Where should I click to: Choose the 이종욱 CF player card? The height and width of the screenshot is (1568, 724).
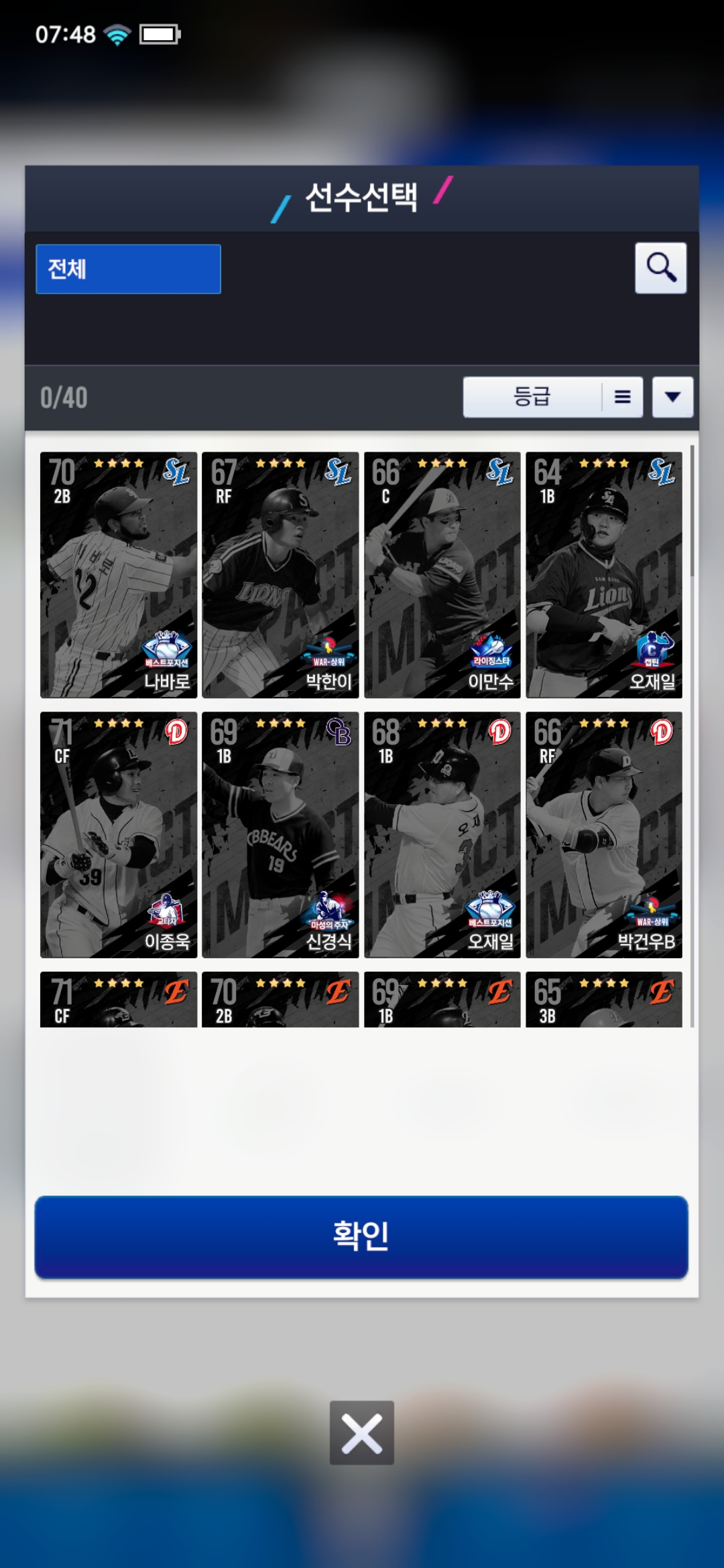(119, 834)
